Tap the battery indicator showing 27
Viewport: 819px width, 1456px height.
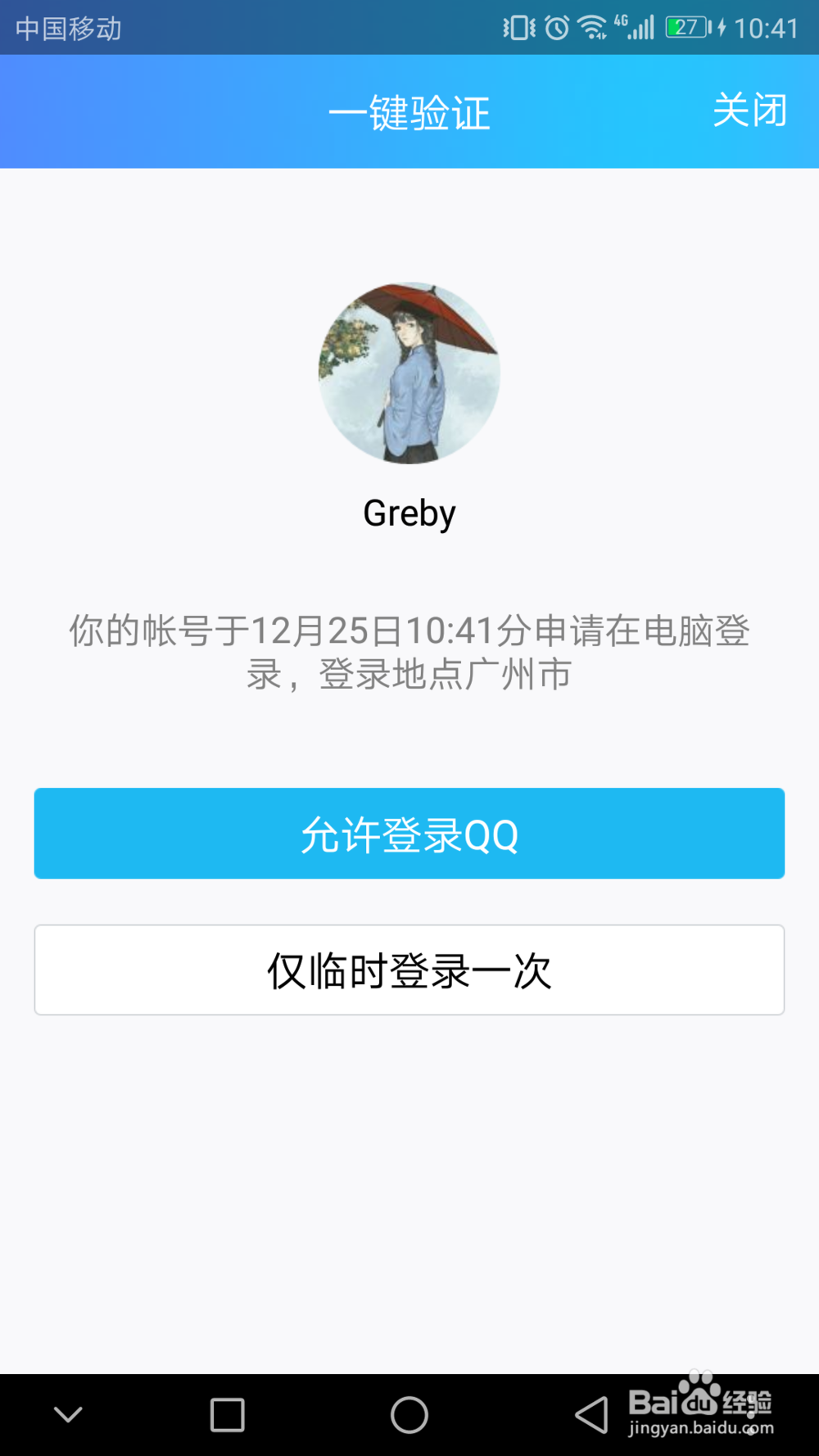pyautogui.click(x=685, y=26)
